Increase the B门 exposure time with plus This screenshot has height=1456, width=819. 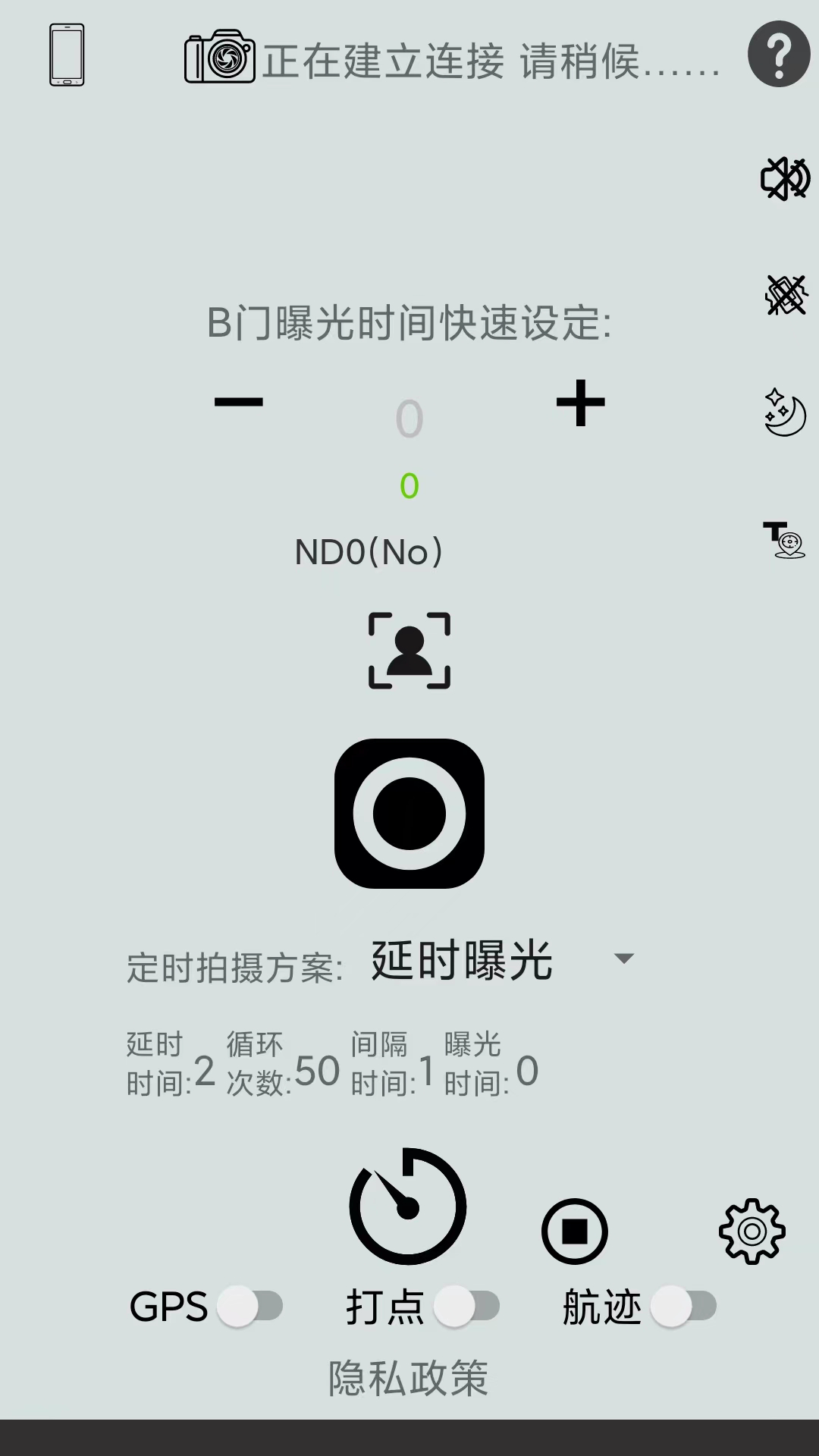coord(580,403)
